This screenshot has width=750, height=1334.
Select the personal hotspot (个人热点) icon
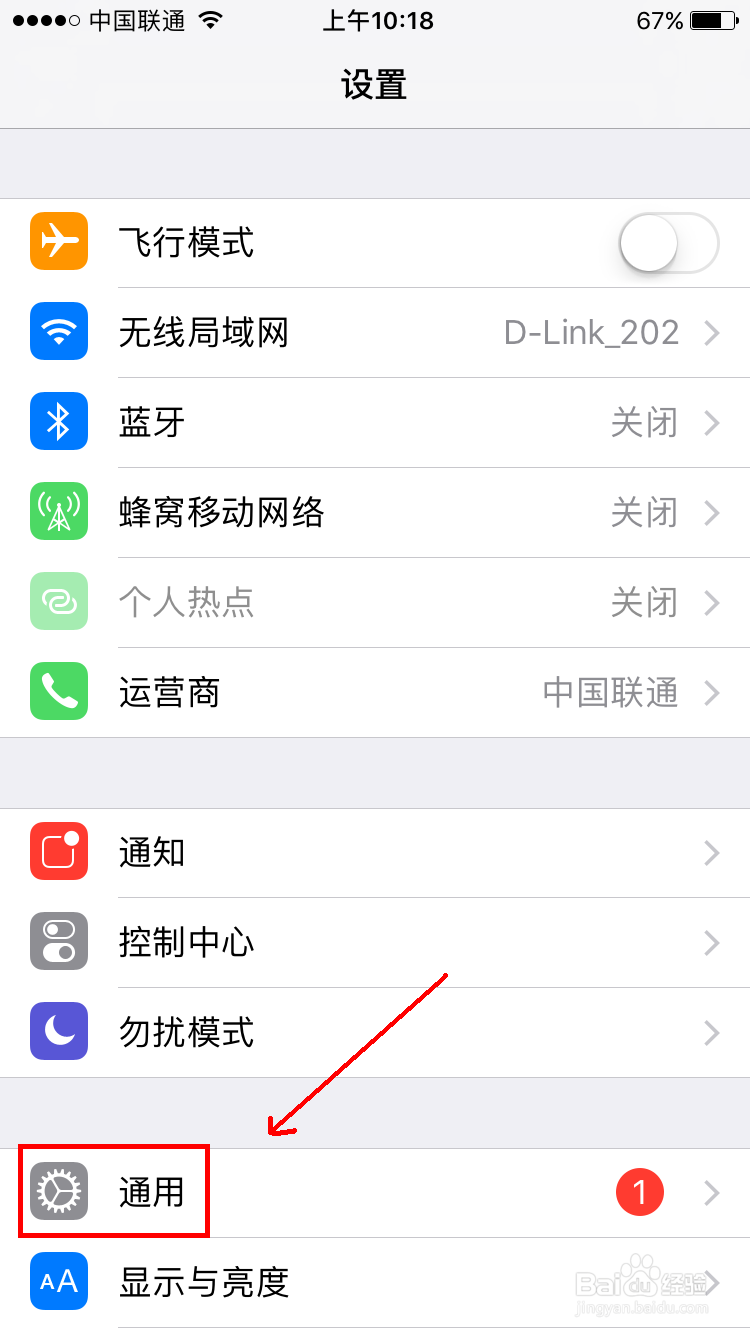click(x=58, y=601)
